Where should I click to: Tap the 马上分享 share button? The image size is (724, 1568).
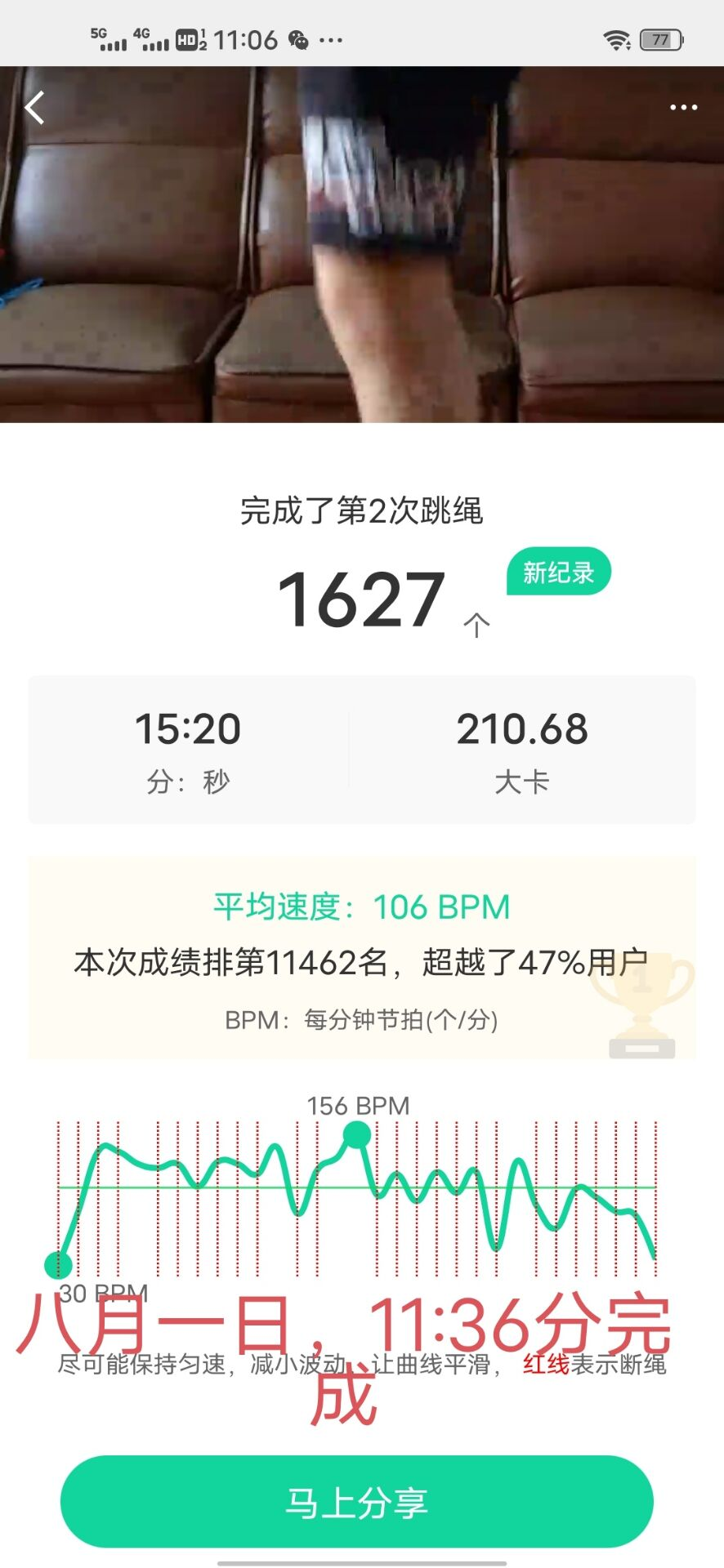(x=357, y=1501)
